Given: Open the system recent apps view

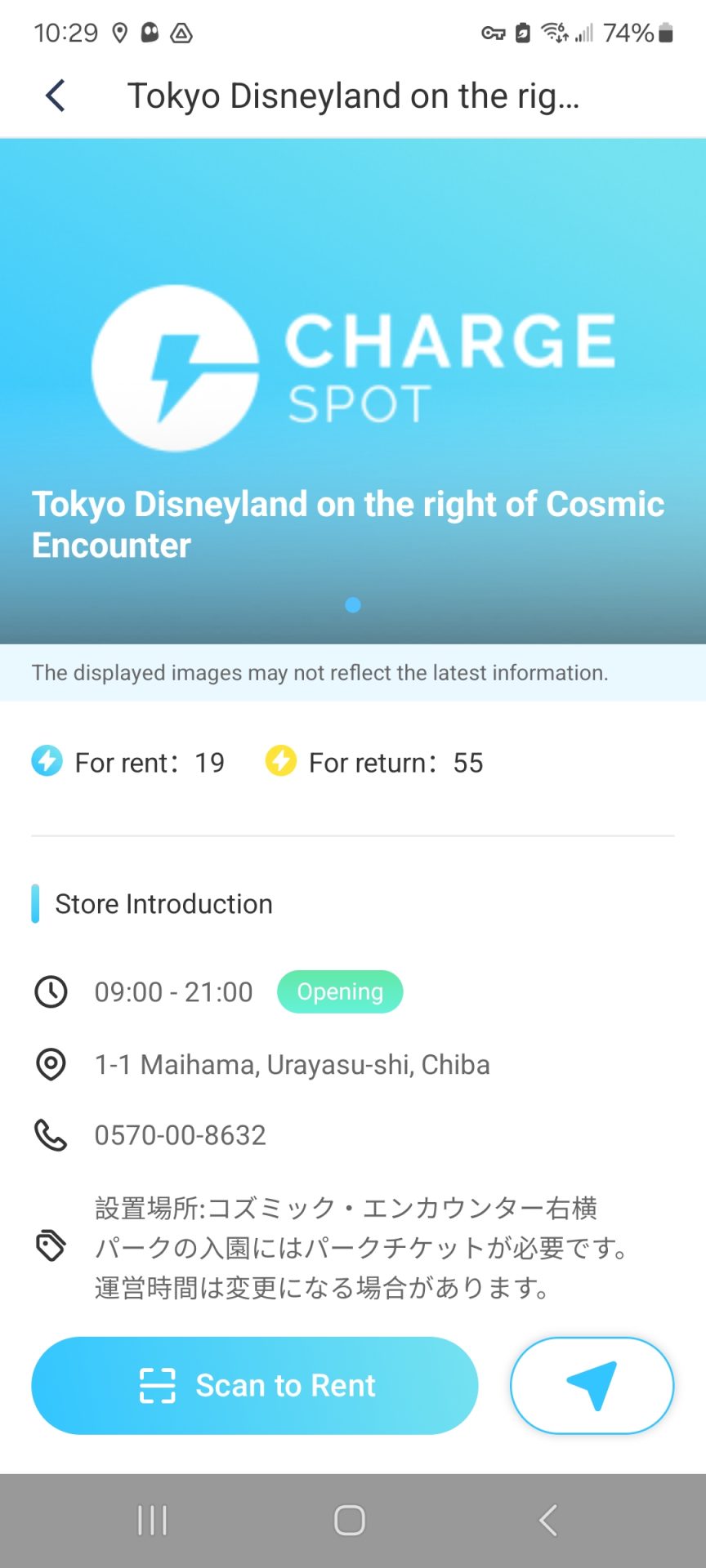Looking at the screenshot, I should point(153,1520).
